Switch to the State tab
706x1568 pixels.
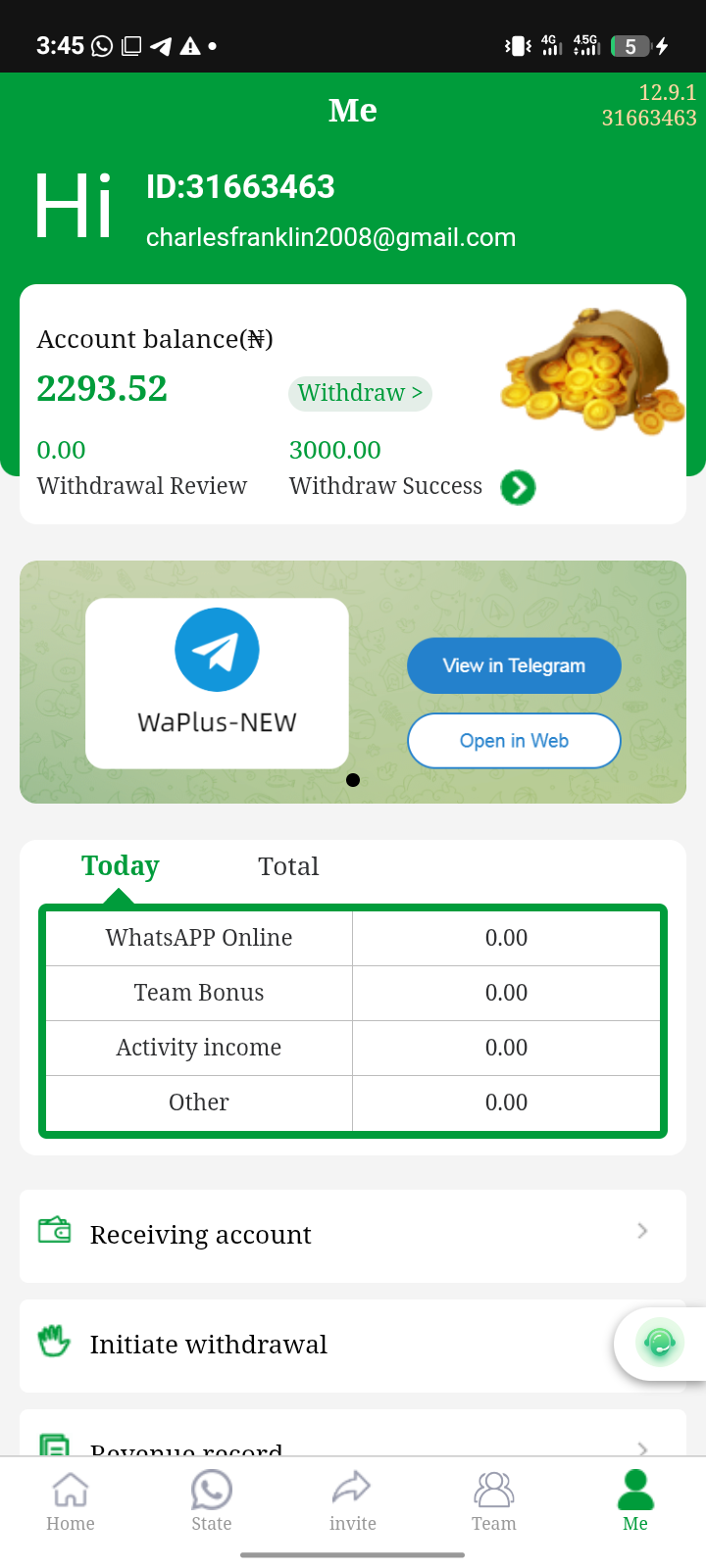click(212, 1501)
